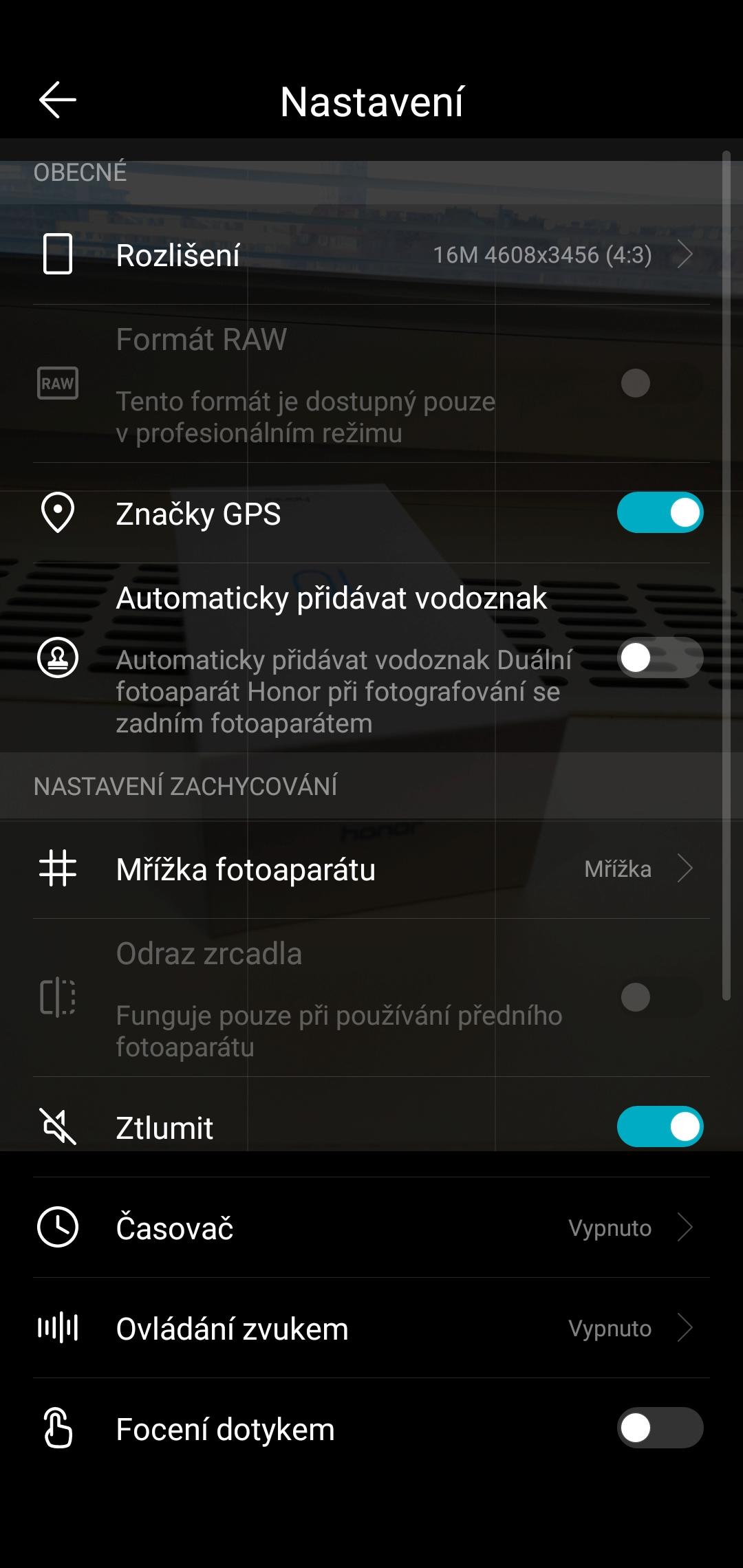Go back from Nastavení screen

pyautogui.click(x=58, y=100)
